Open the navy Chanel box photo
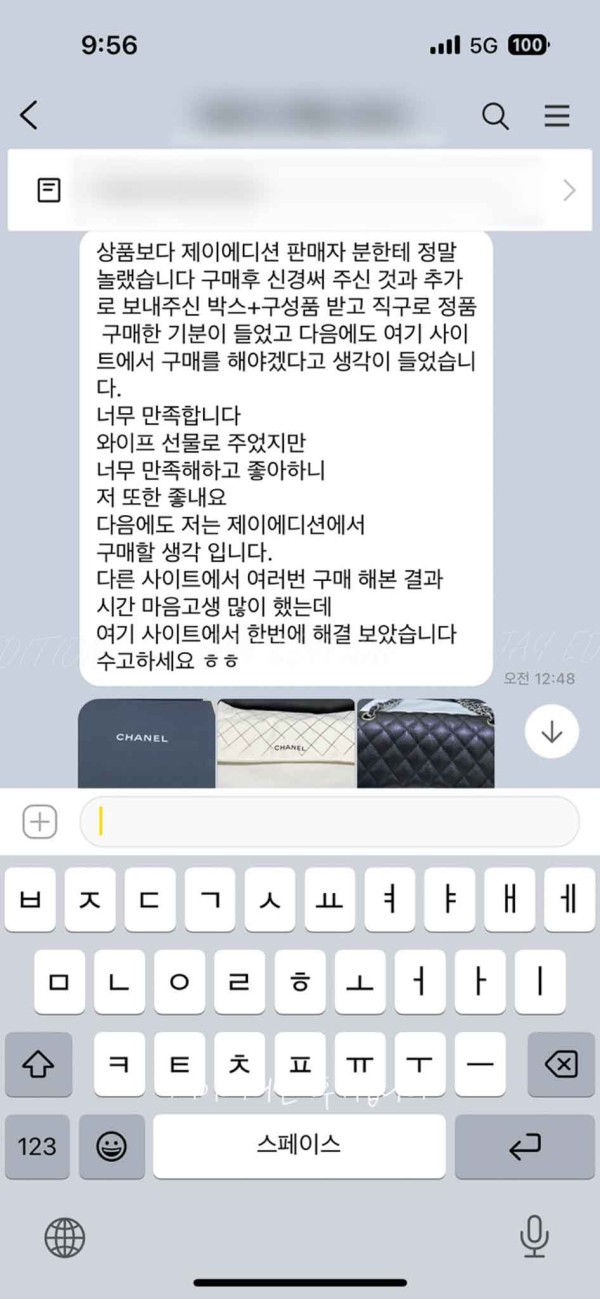The image size is (600, 1299). 146,743
